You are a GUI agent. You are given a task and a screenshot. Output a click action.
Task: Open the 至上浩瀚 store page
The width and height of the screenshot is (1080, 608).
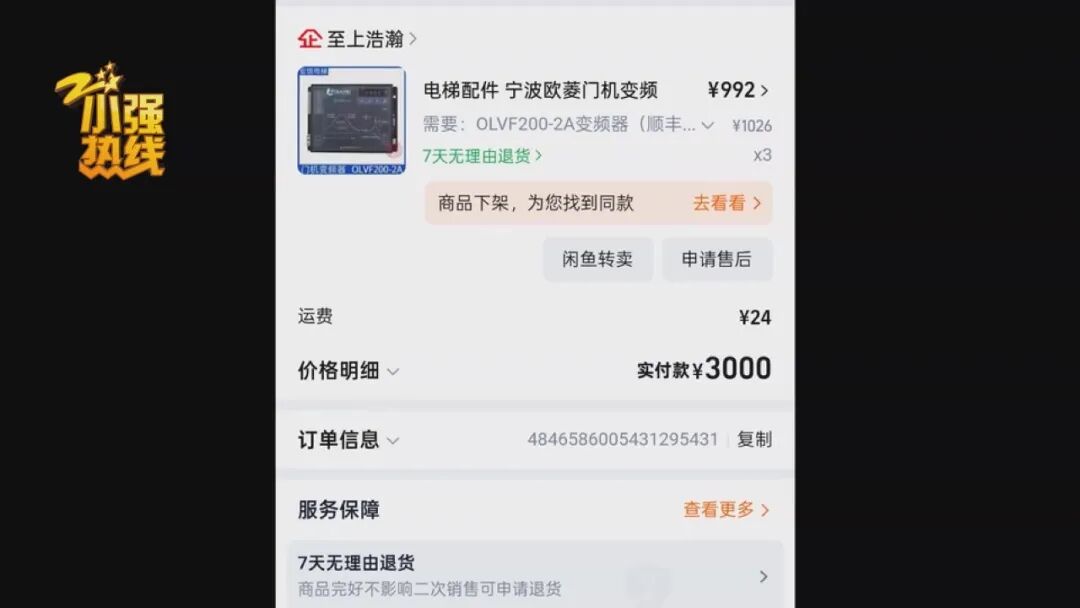click(x=366, y=39)
